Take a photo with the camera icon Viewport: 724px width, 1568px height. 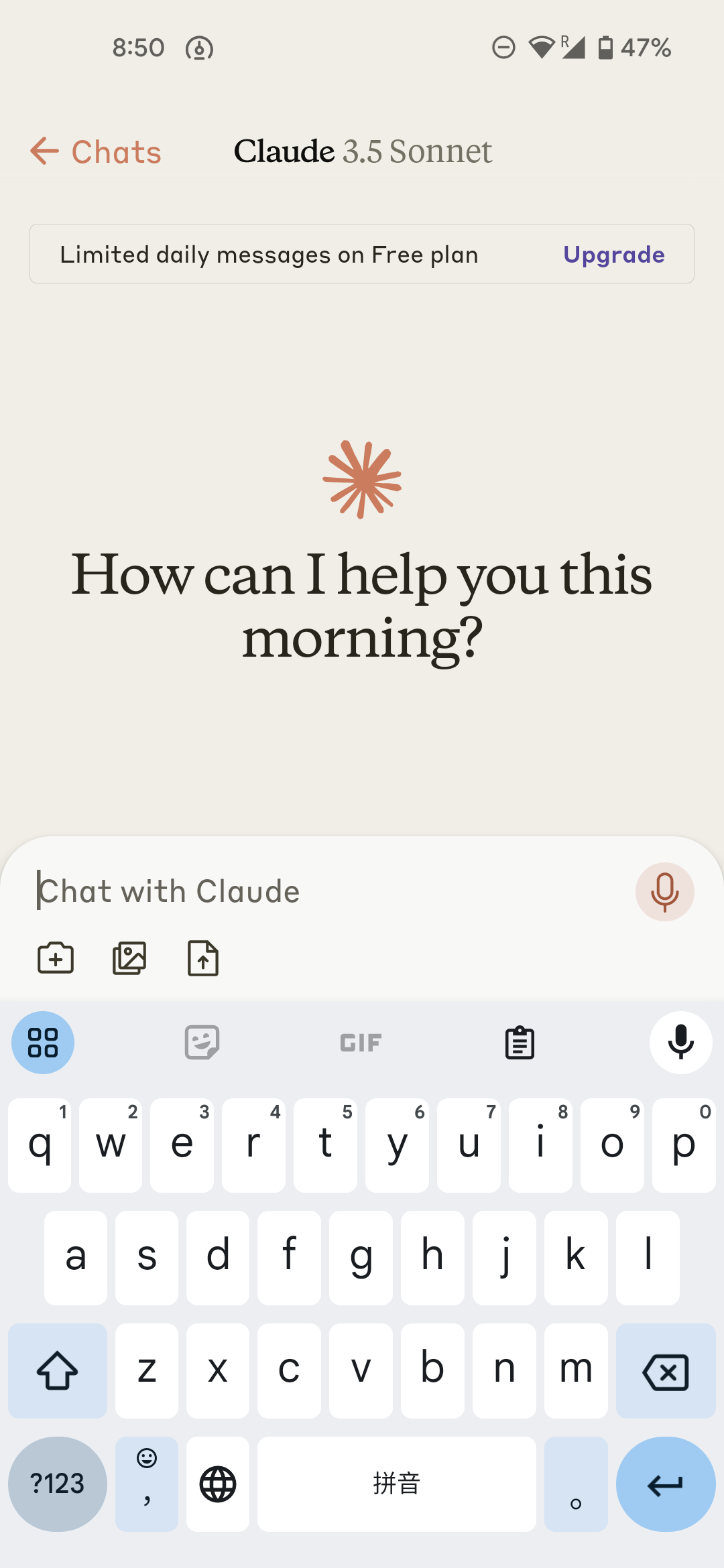56,958
